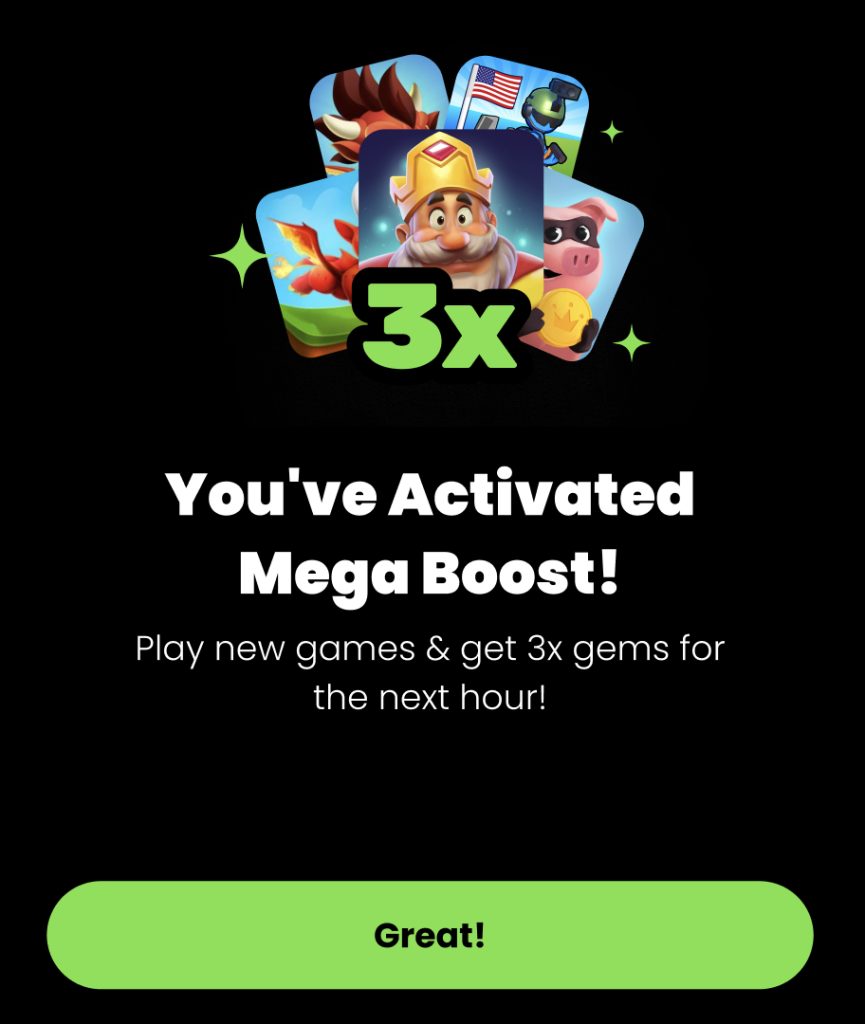Image resolution: width=865 pixels, height=1024 pixels.
Task: Tap the 3x gems description text
Action: [x=432, y=670]
